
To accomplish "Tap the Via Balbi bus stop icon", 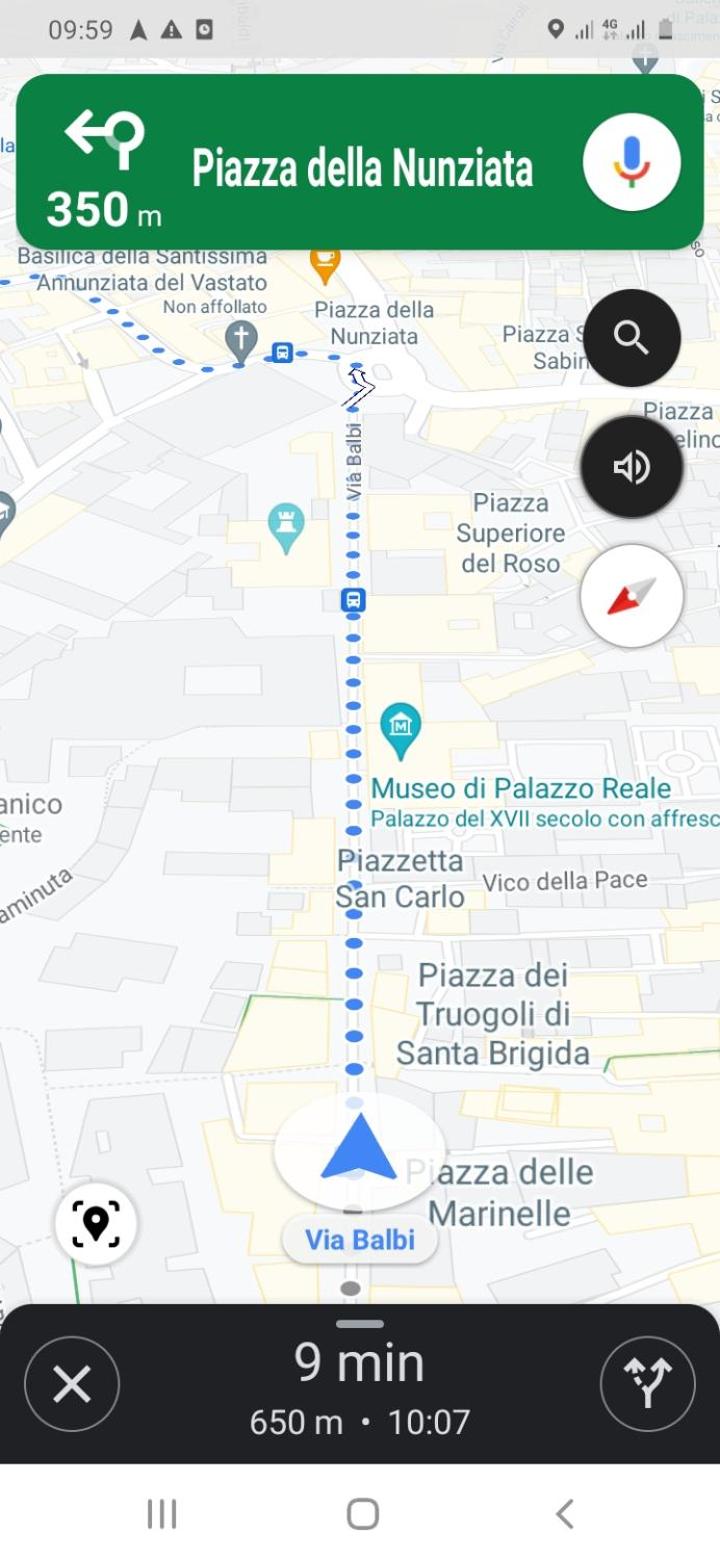I will point(352,600).
